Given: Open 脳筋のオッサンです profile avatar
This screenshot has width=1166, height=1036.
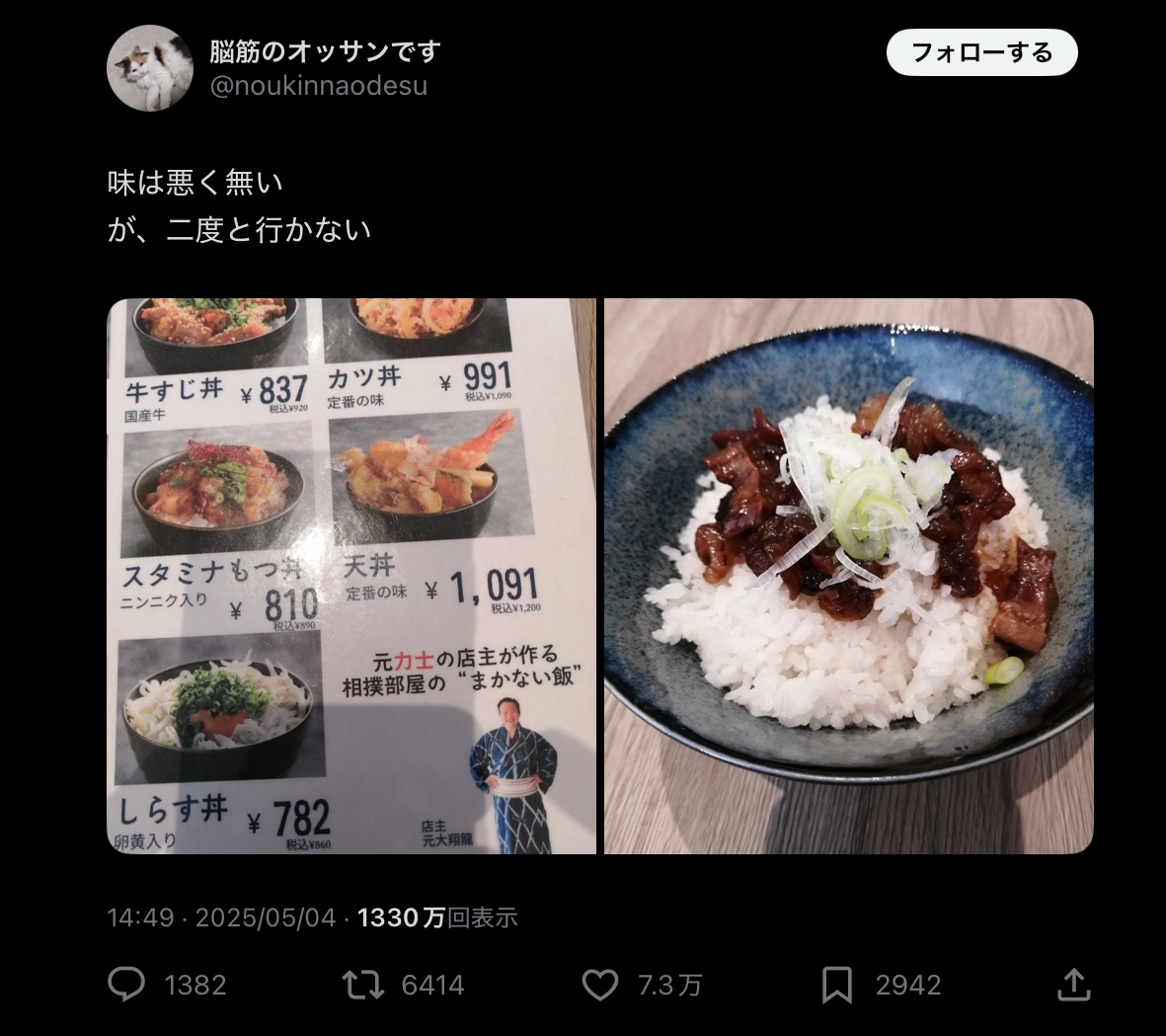Looking at the screenshot, I should point(150,68).
